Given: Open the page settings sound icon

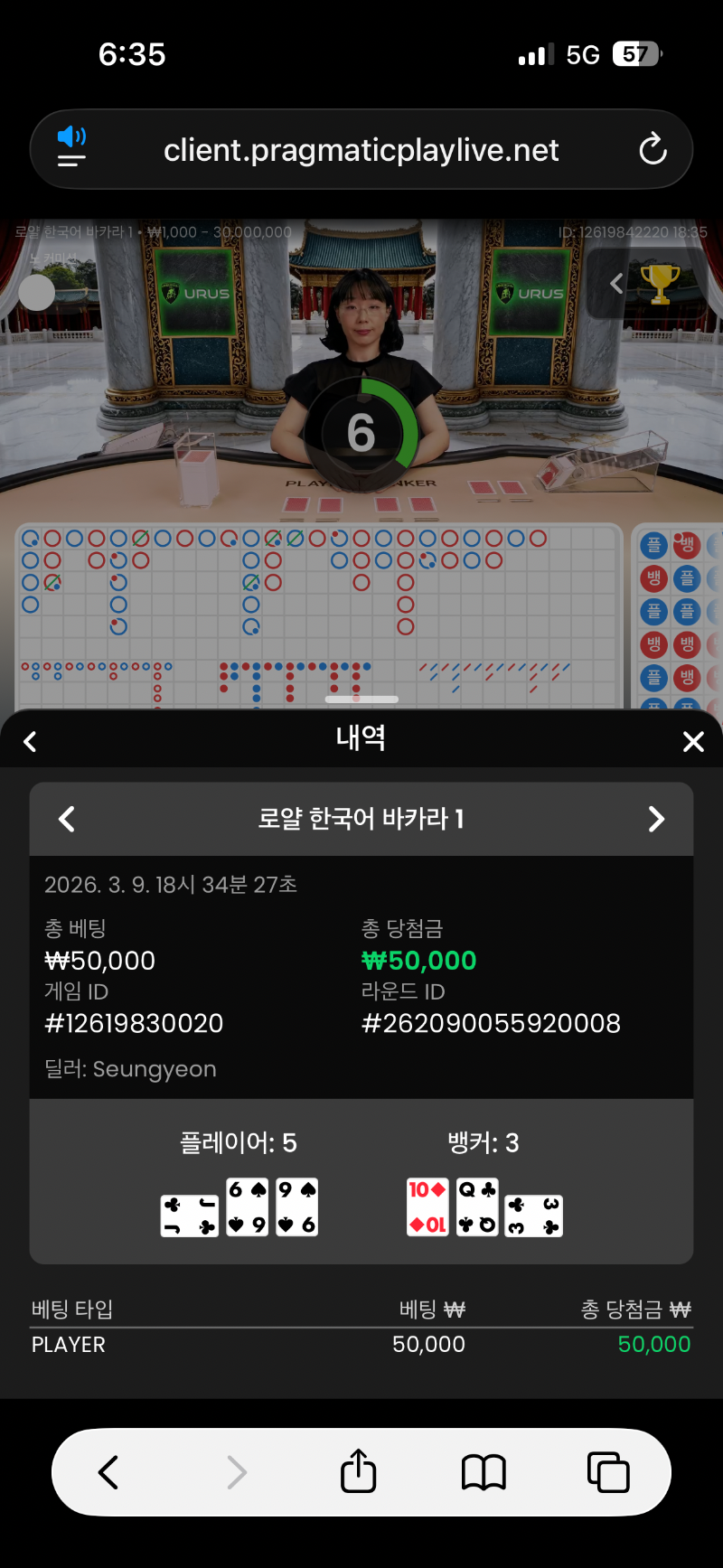Looking at the screenshot, I should click(x=71, y=147).
